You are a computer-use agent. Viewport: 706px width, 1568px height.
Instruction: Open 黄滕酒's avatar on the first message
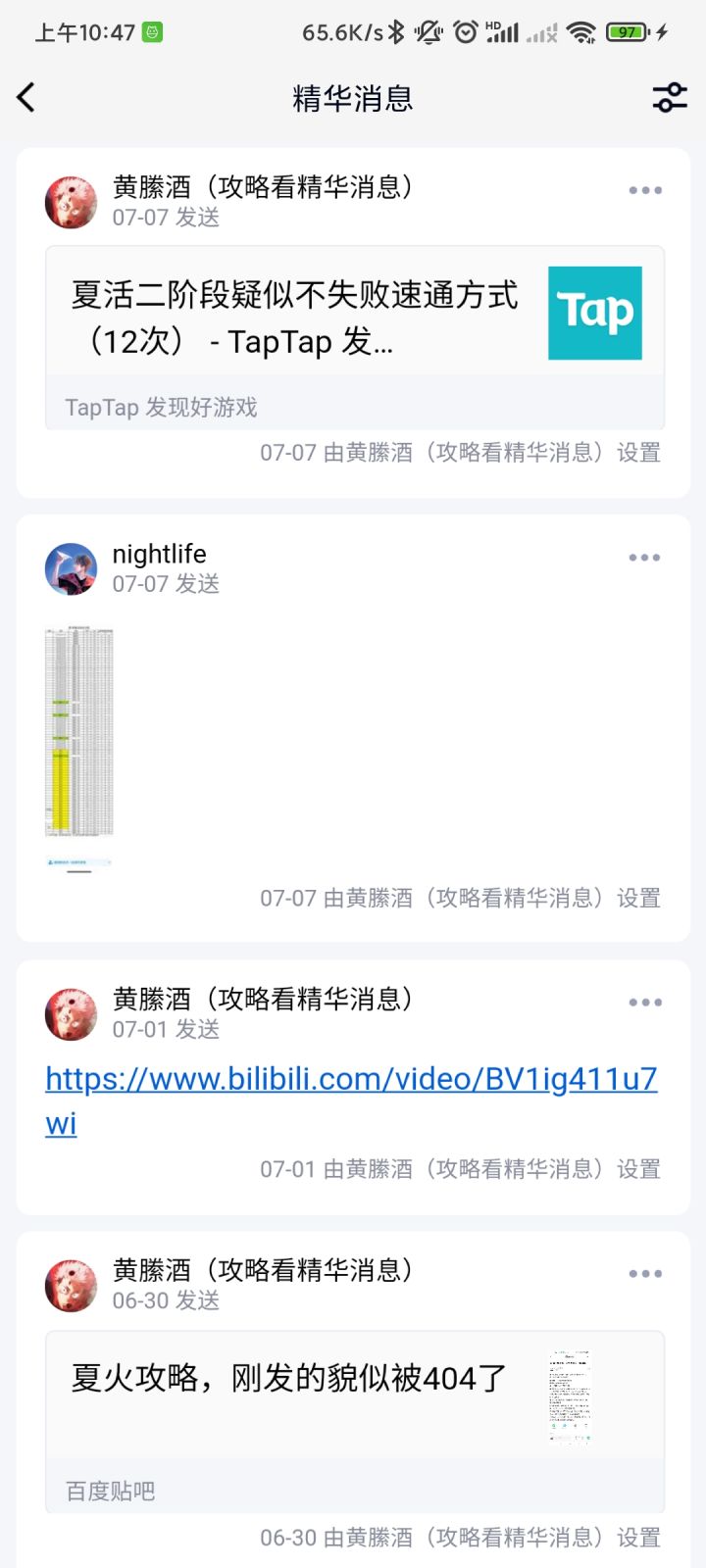click(71, 200)
